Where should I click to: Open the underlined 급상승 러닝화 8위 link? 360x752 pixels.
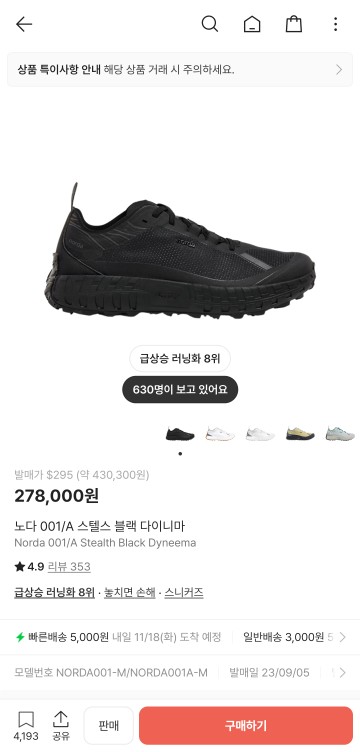(x=54, y=593)
